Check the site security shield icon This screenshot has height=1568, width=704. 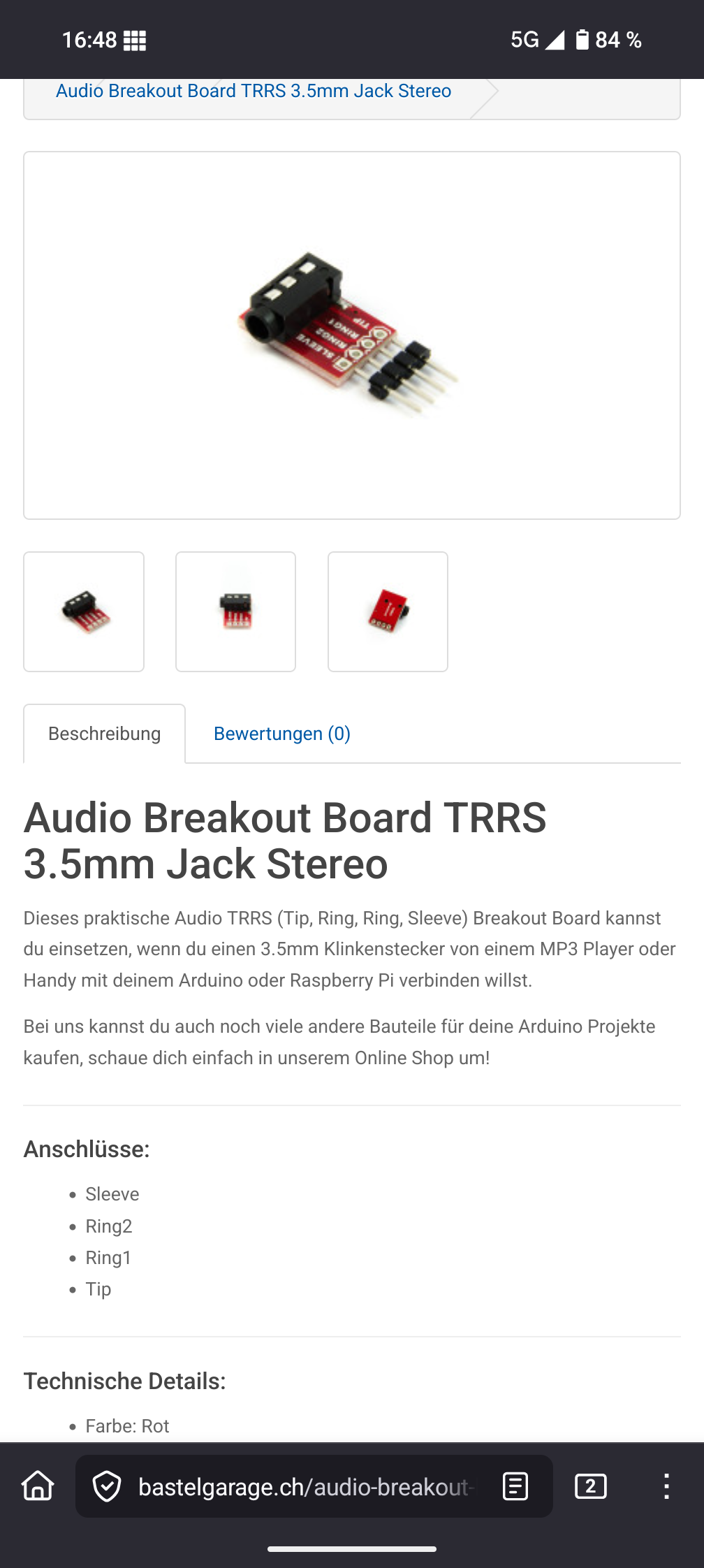point(107,1486)
